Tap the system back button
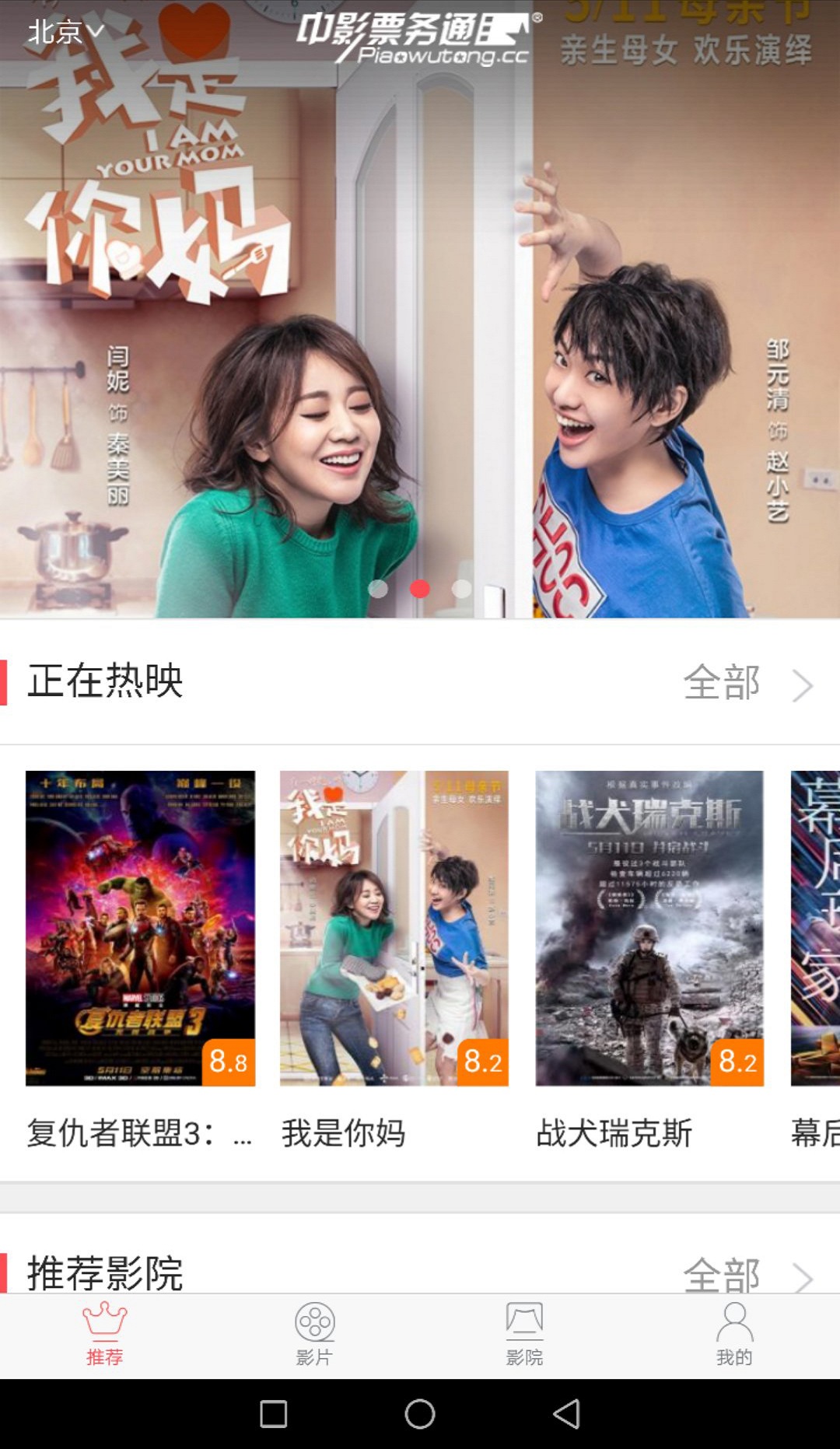The image size is (840, 1449). (x=567, y=1414)
